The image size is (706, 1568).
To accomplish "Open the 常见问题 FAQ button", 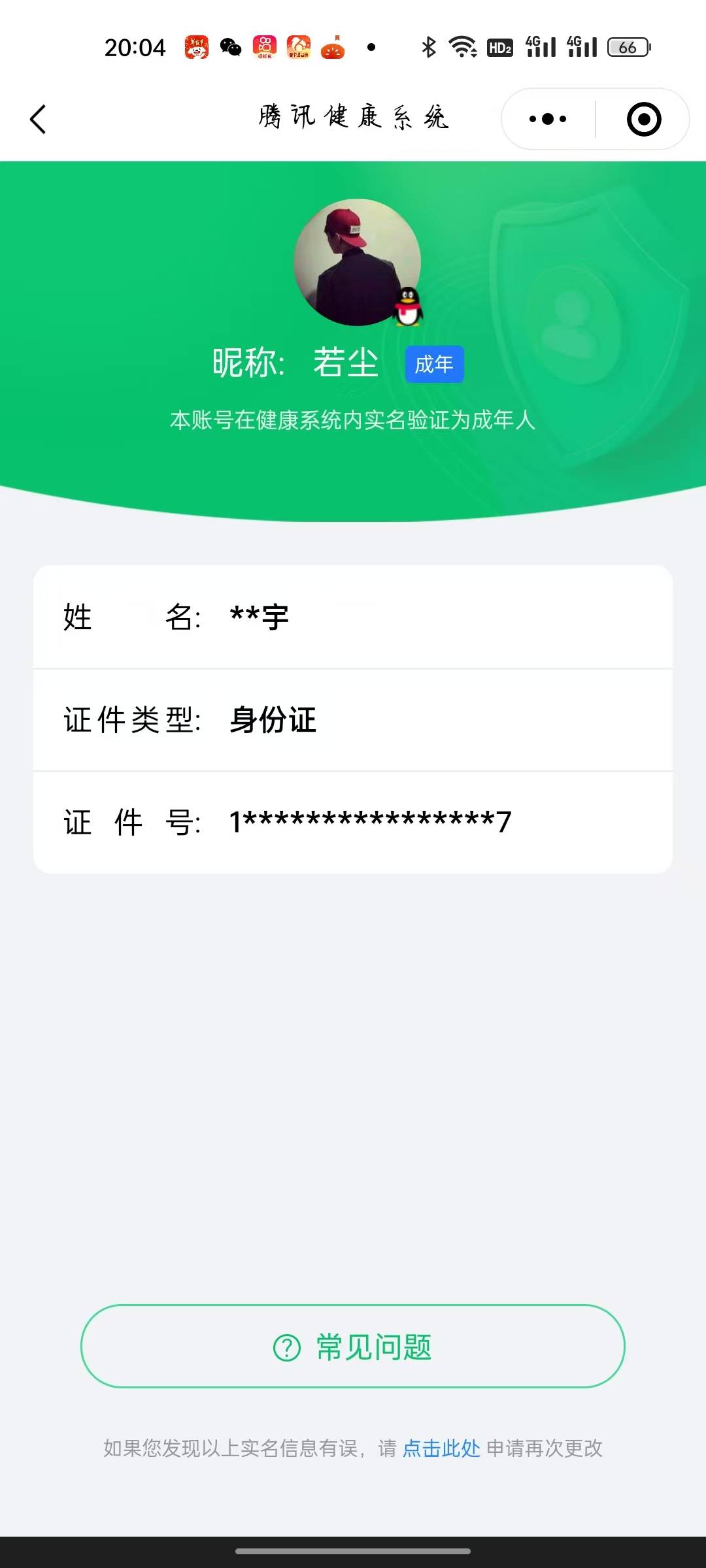I will 353,1347.
